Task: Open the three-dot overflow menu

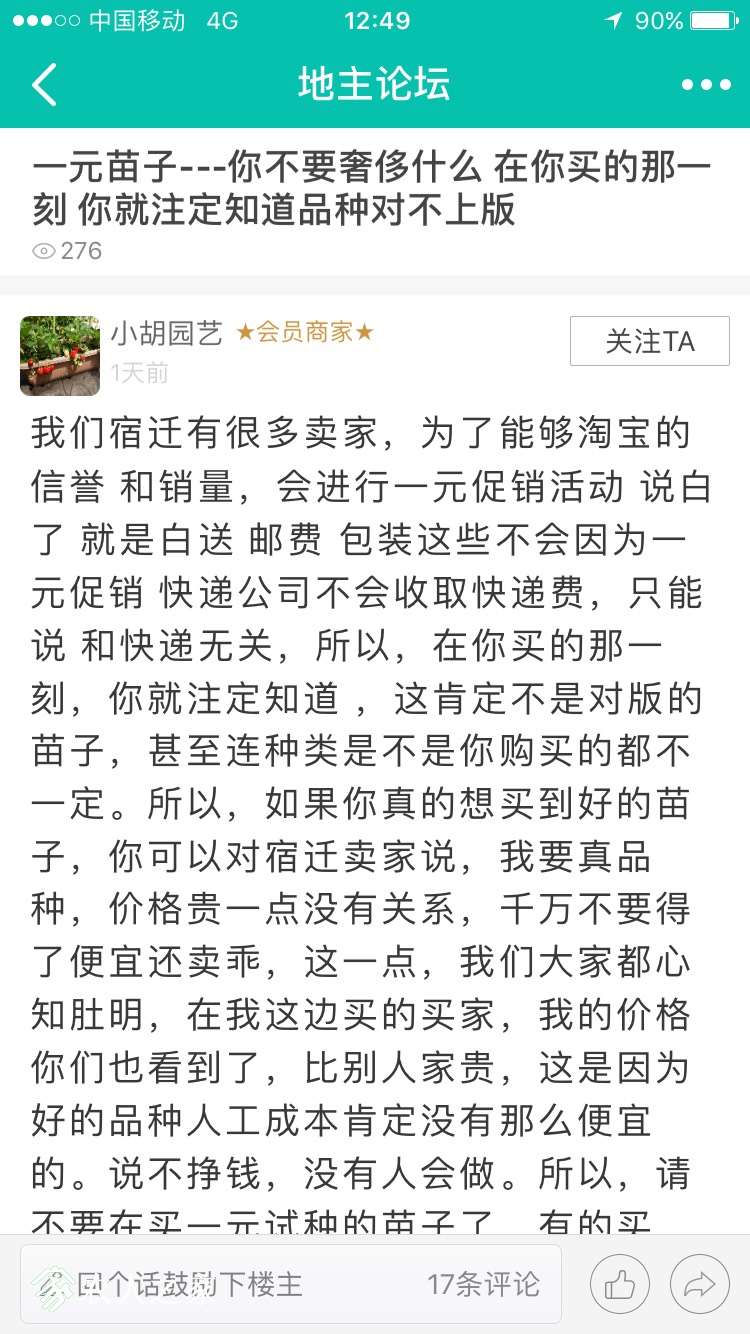Action: click(706, 85)
